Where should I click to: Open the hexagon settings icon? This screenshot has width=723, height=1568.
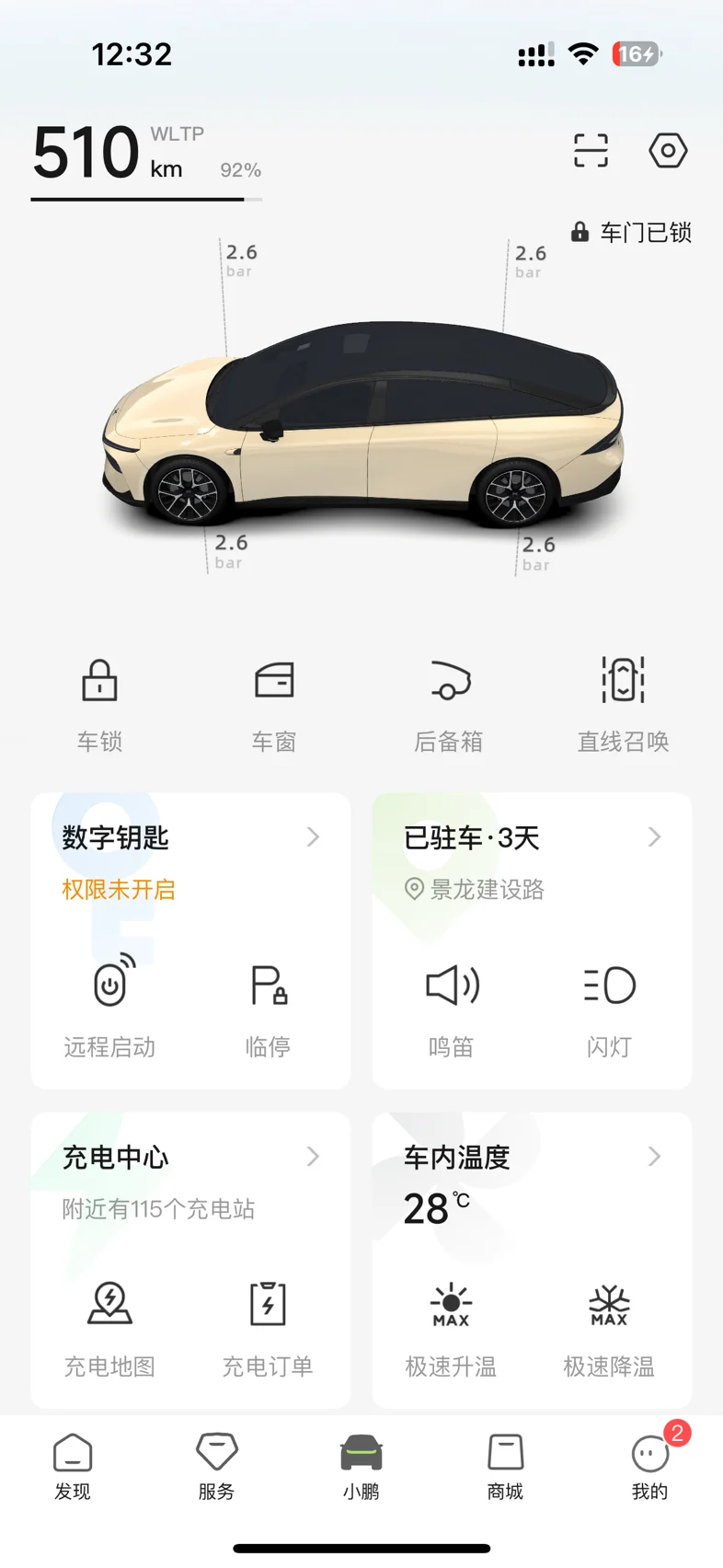pos(668,150)
